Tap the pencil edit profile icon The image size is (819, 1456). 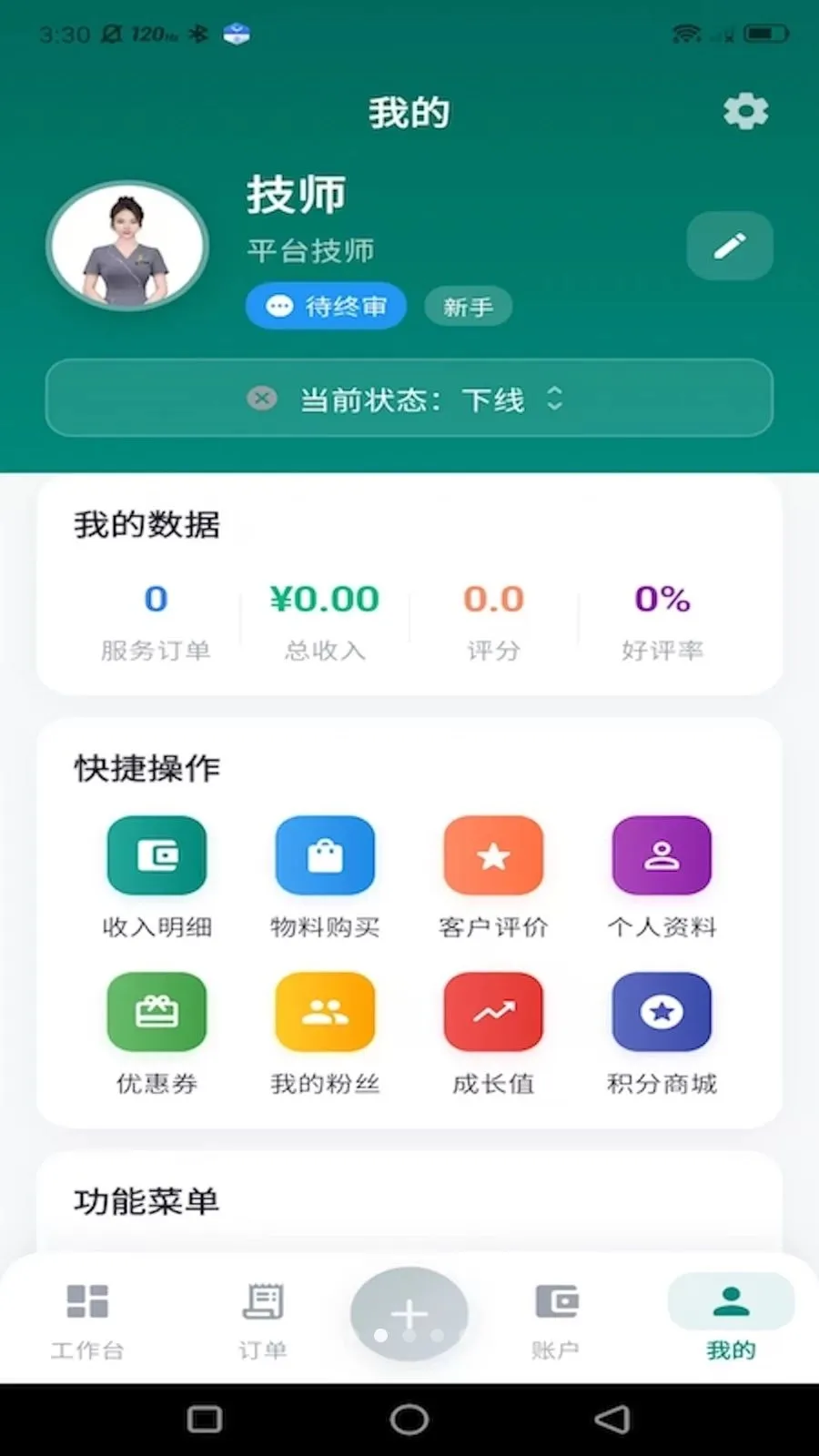click(x=729, y=246)
